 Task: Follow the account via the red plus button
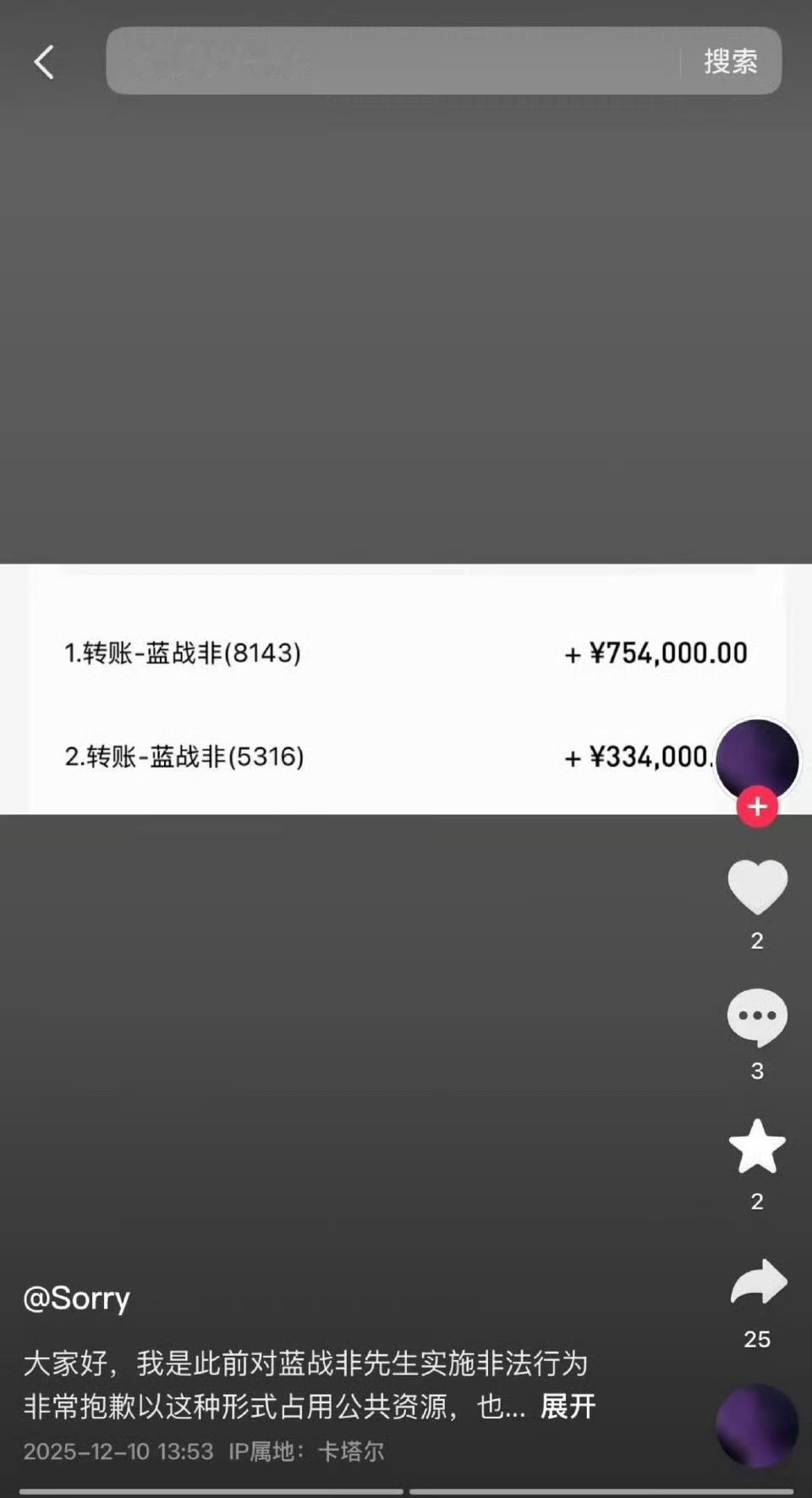(x=757, y=806)
